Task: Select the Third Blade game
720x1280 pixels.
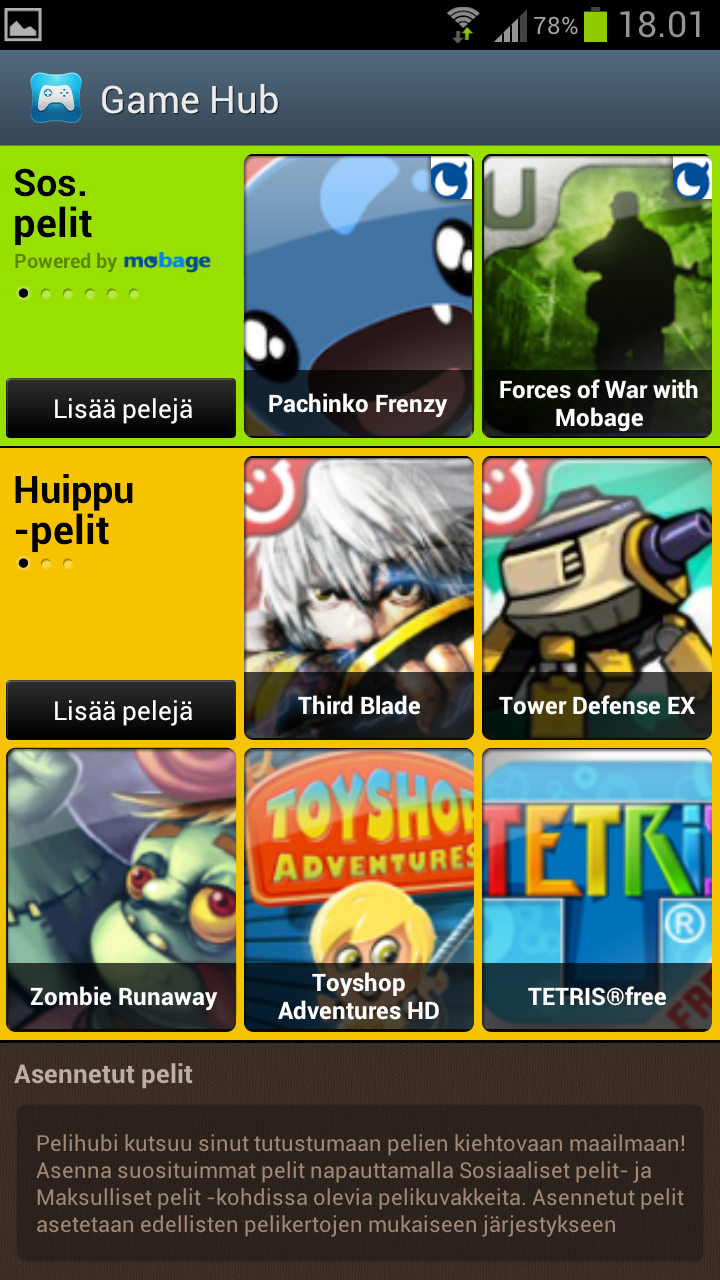Action: point(359,598)
